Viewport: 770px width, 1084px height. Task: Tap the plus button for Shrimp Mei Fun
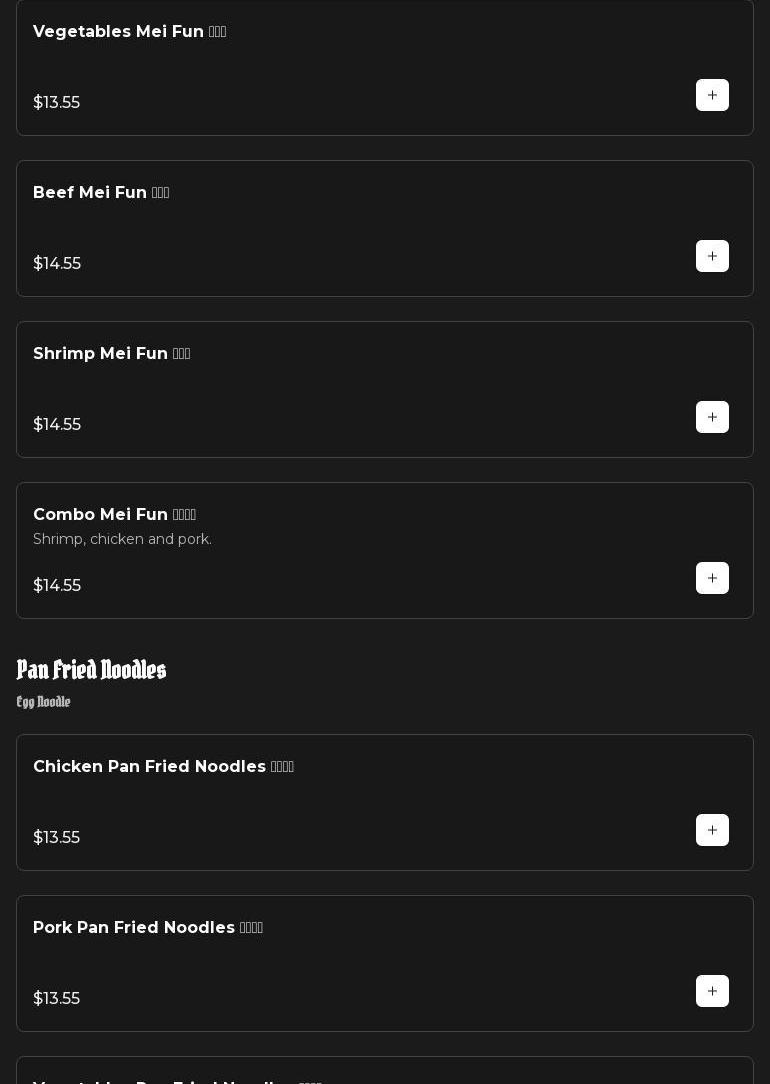(x=712, y=417)
